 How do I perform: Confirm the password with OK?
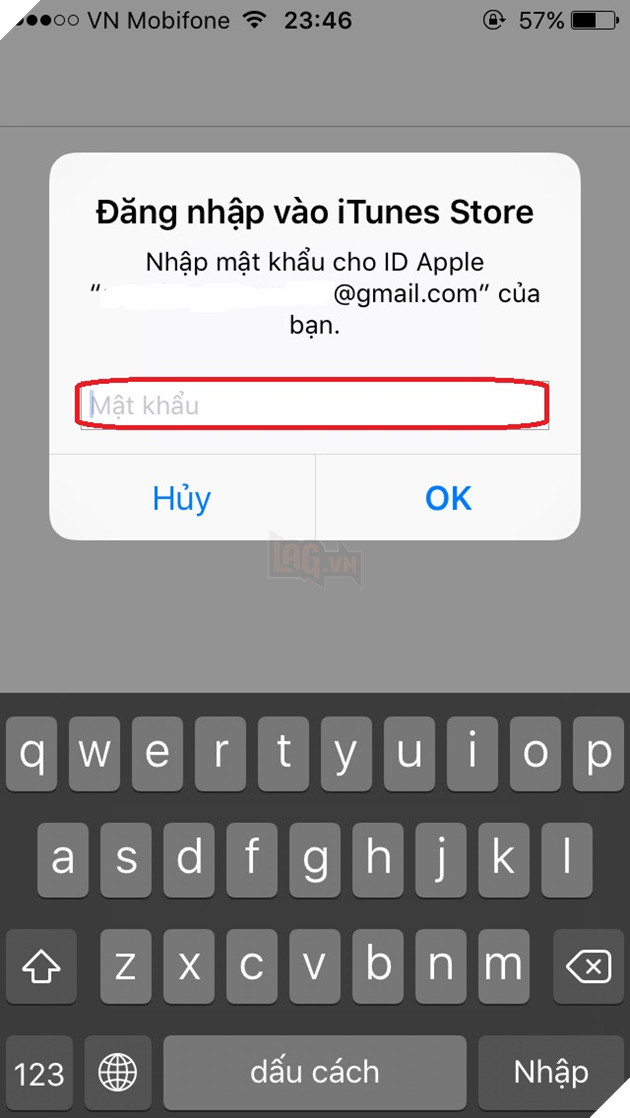point(448,498)
